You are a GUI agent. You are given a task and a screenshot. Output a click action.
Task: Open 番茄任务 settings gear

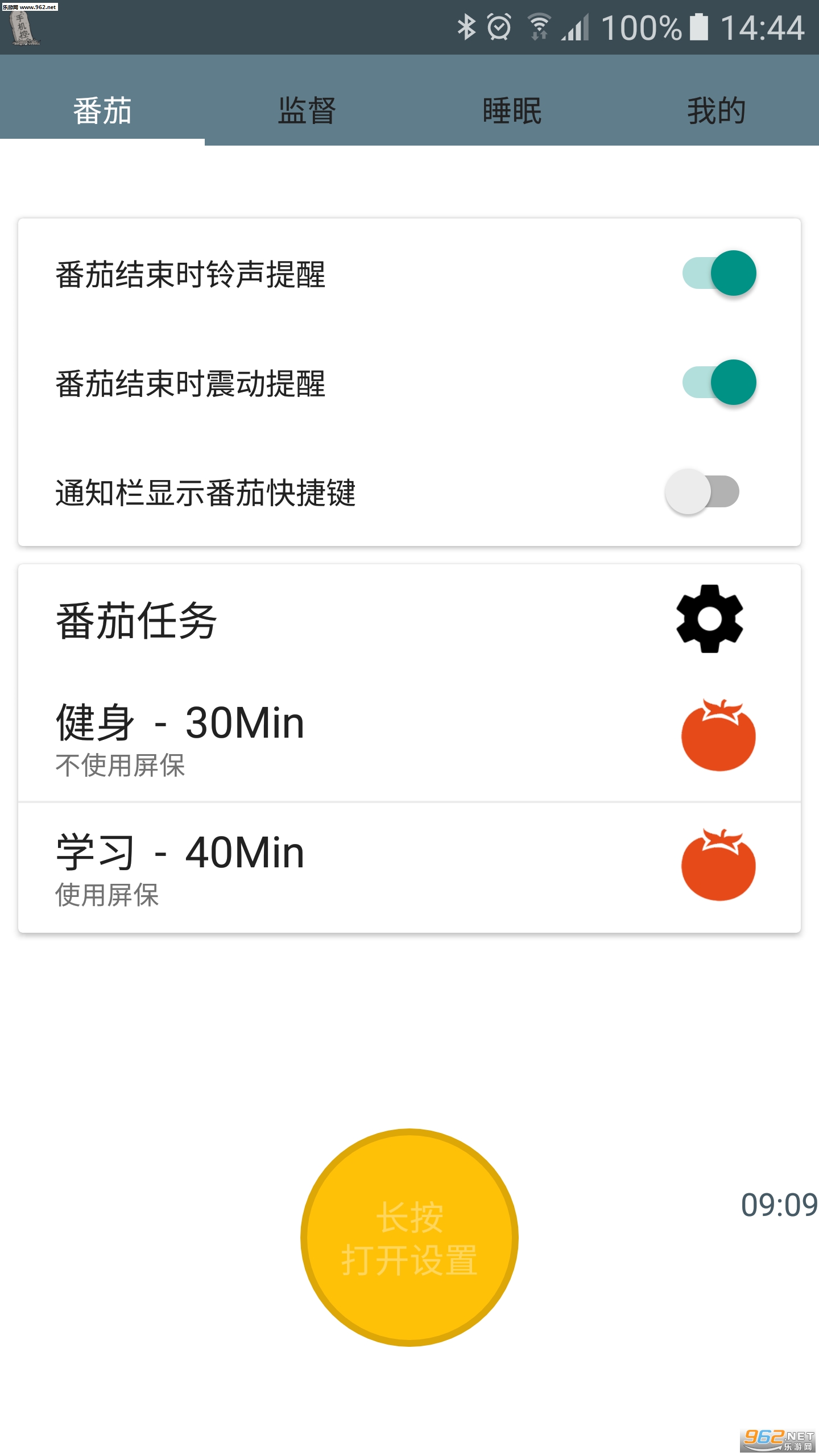click(709, 619)
